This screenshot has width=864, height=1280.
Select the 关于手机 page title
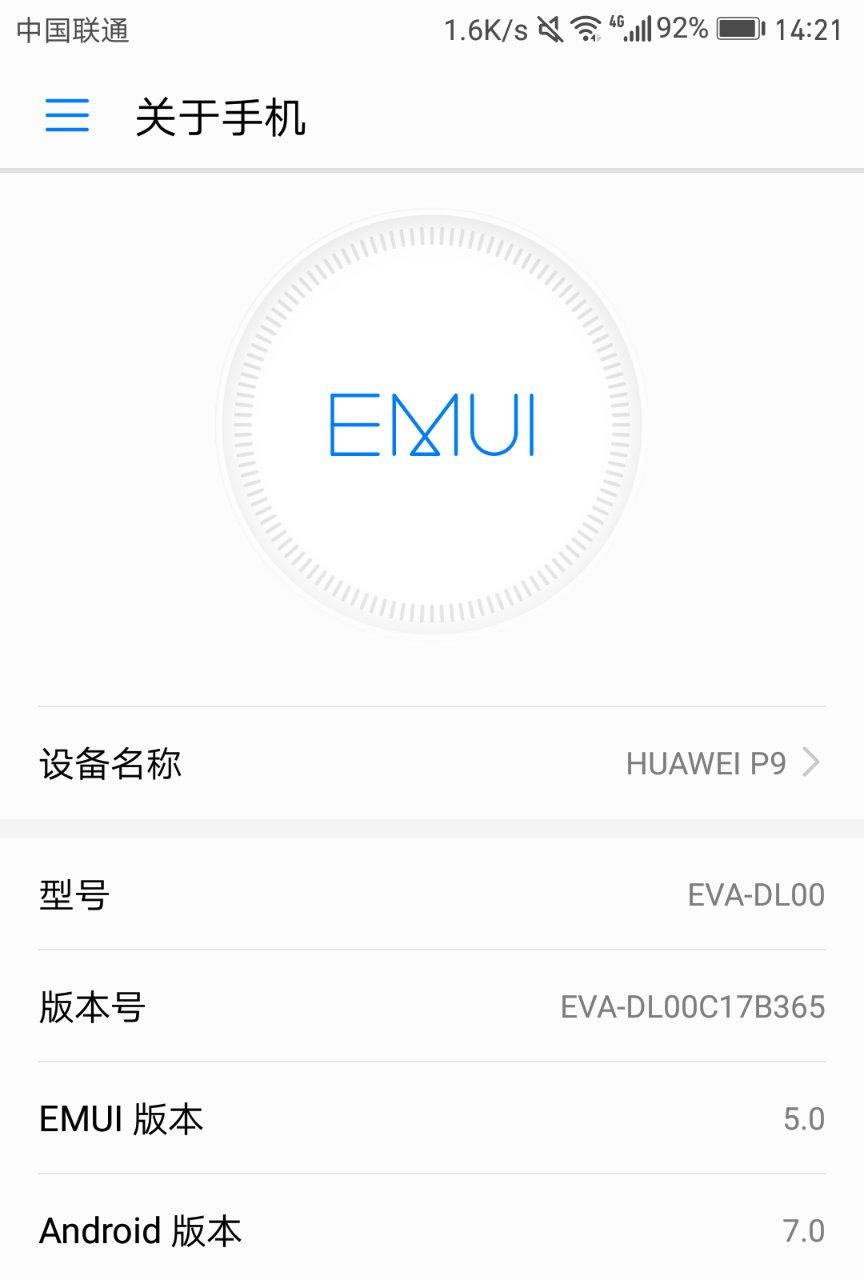[222, 117]
